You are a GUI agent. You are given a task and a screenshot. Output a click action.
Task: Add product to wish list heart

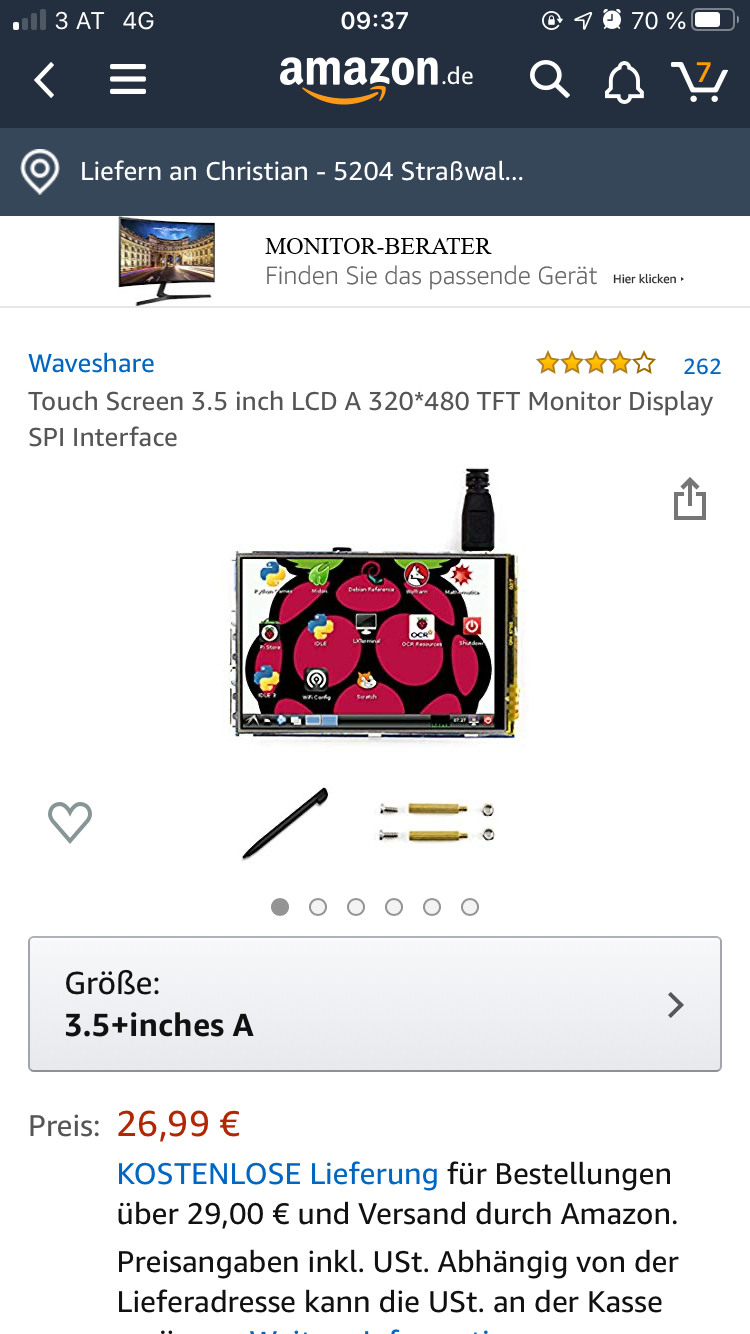point(70,822)
